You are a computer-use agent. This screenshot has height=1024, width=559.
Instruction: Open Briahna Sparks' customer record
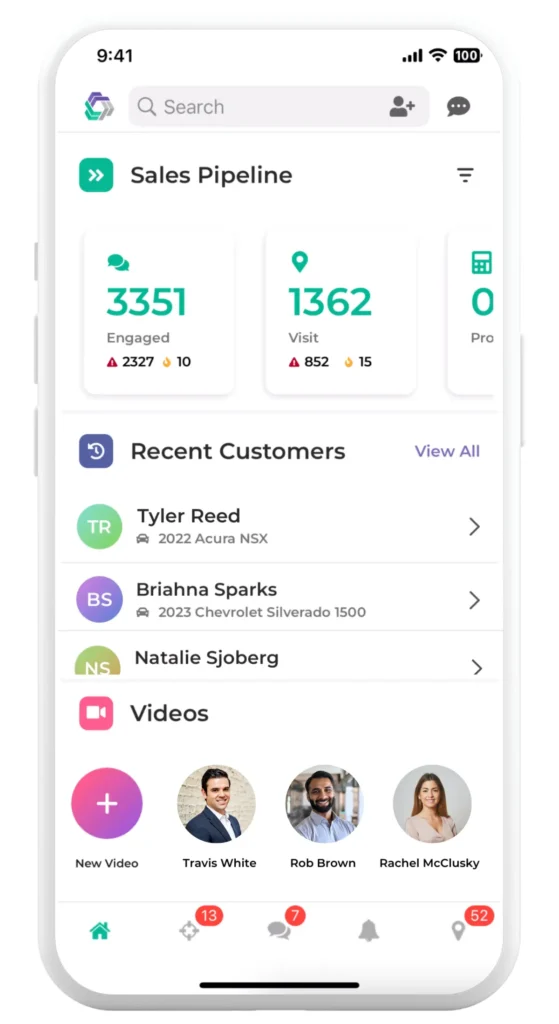click(x=280, y=600)
